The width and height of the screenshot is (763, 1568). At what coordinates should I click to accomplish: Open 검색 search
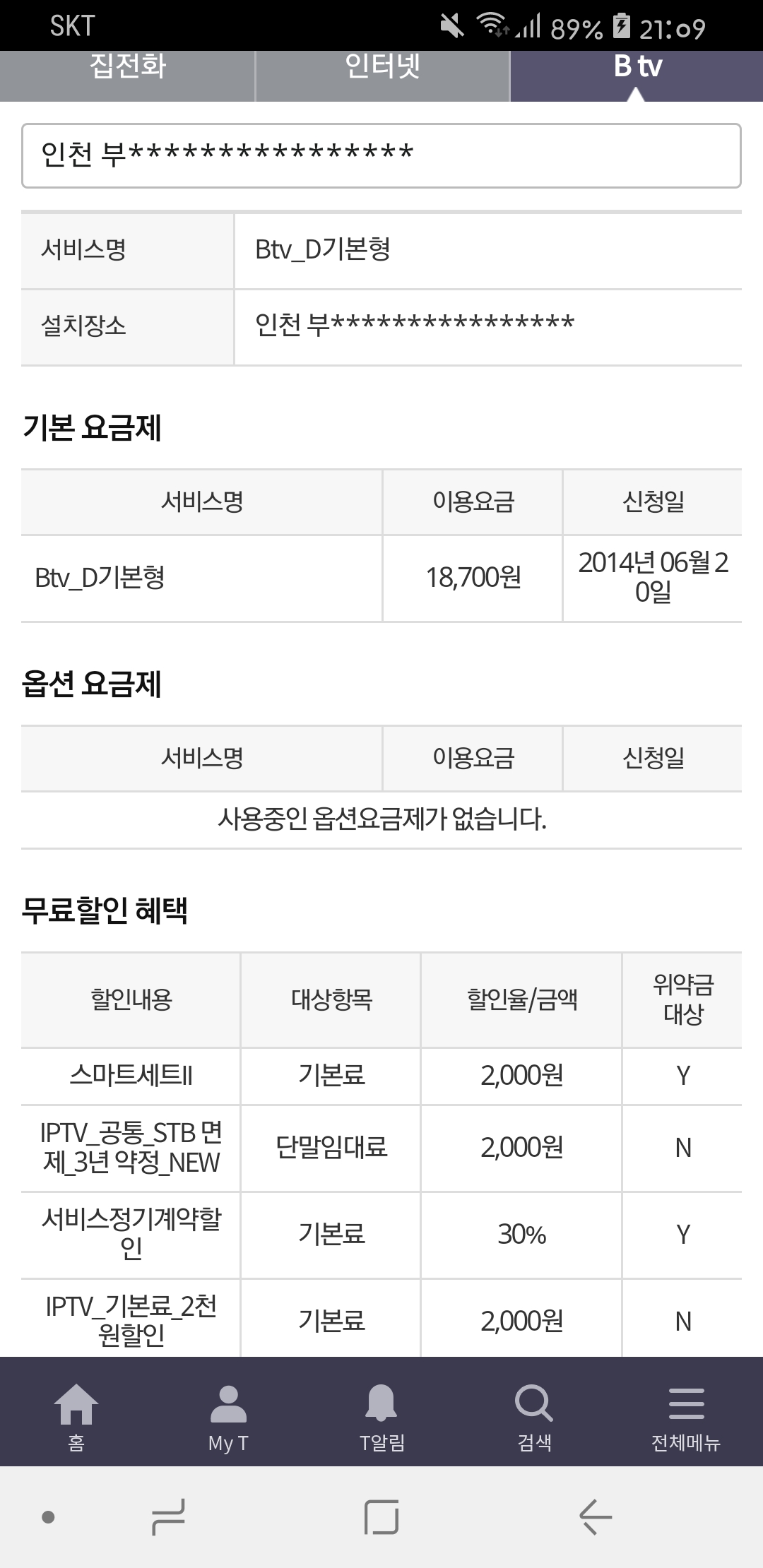click(x=534, y=1413)
